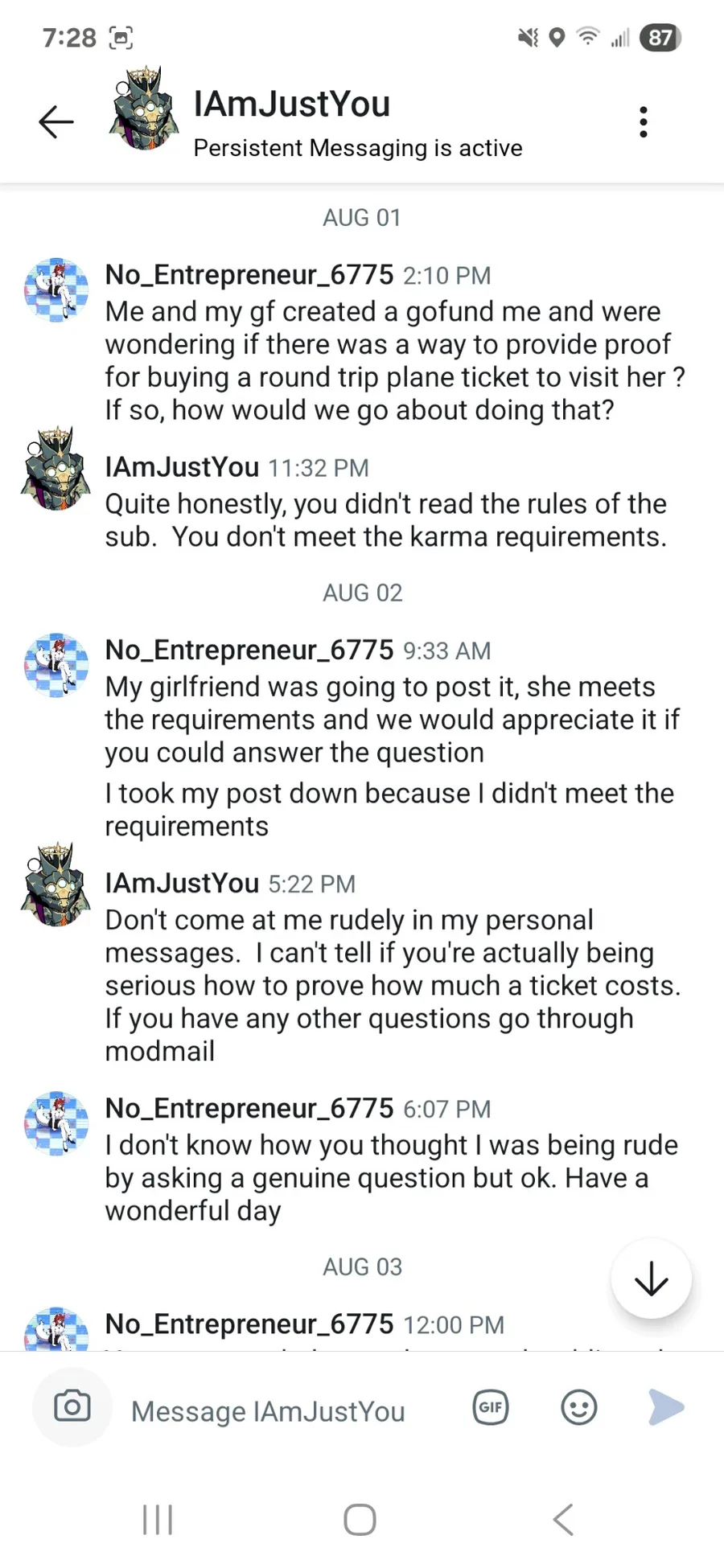Send the message with the arrow icon

point(666,1407)
